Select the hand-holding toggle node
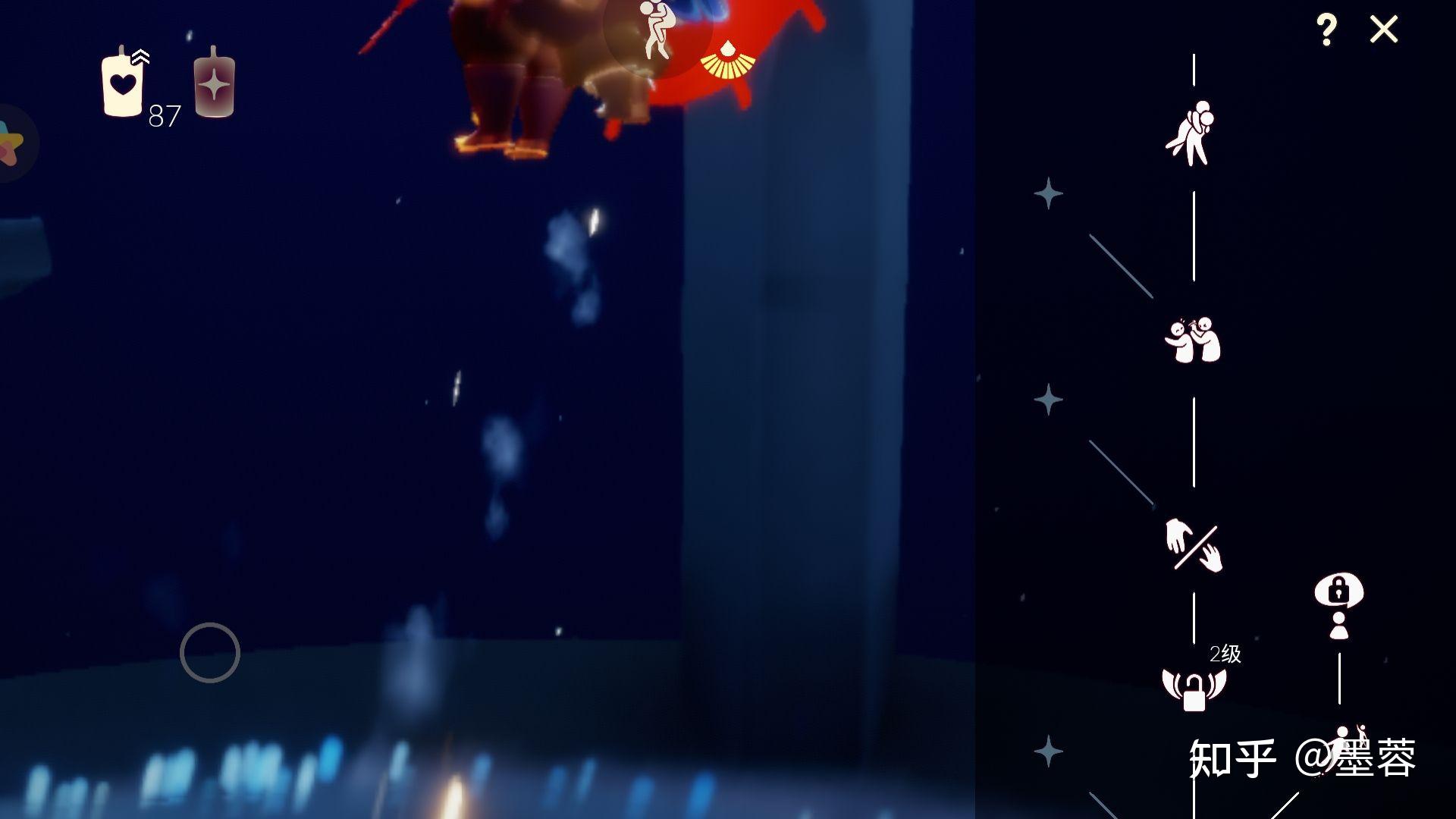The image size is (1456, 819). point(1194,545)
